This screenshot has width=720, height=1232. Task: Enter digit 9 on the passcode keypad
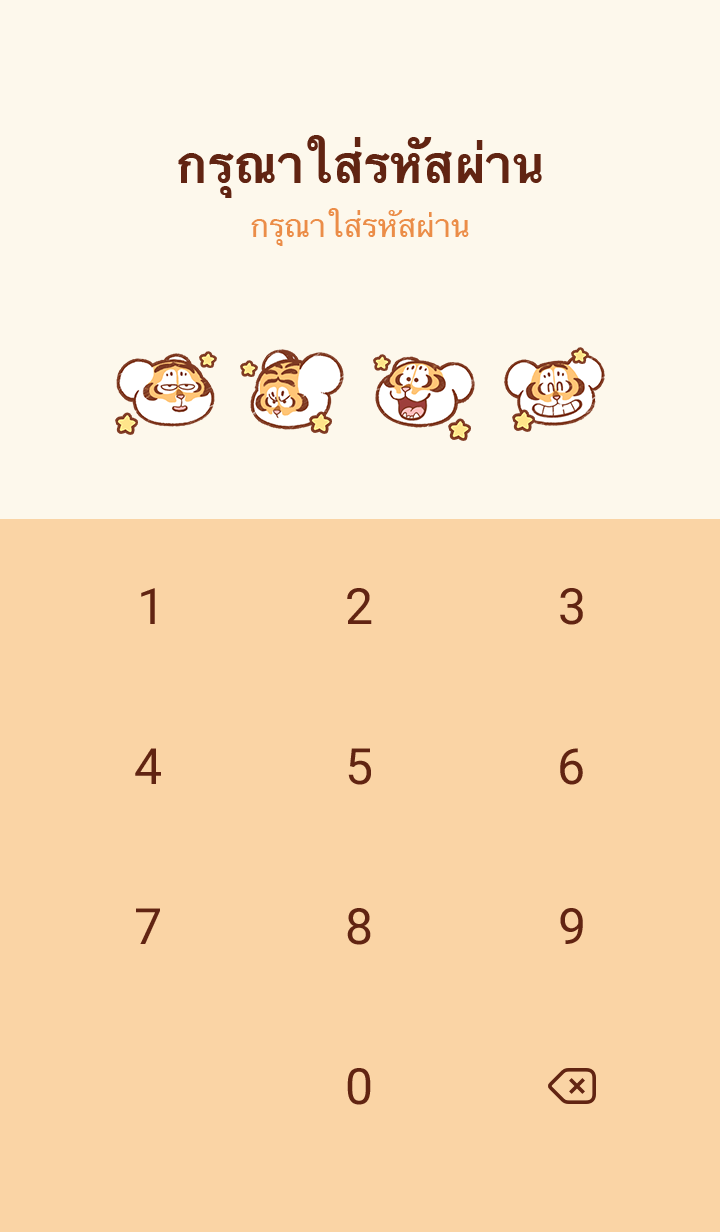(x=571, y=927)
